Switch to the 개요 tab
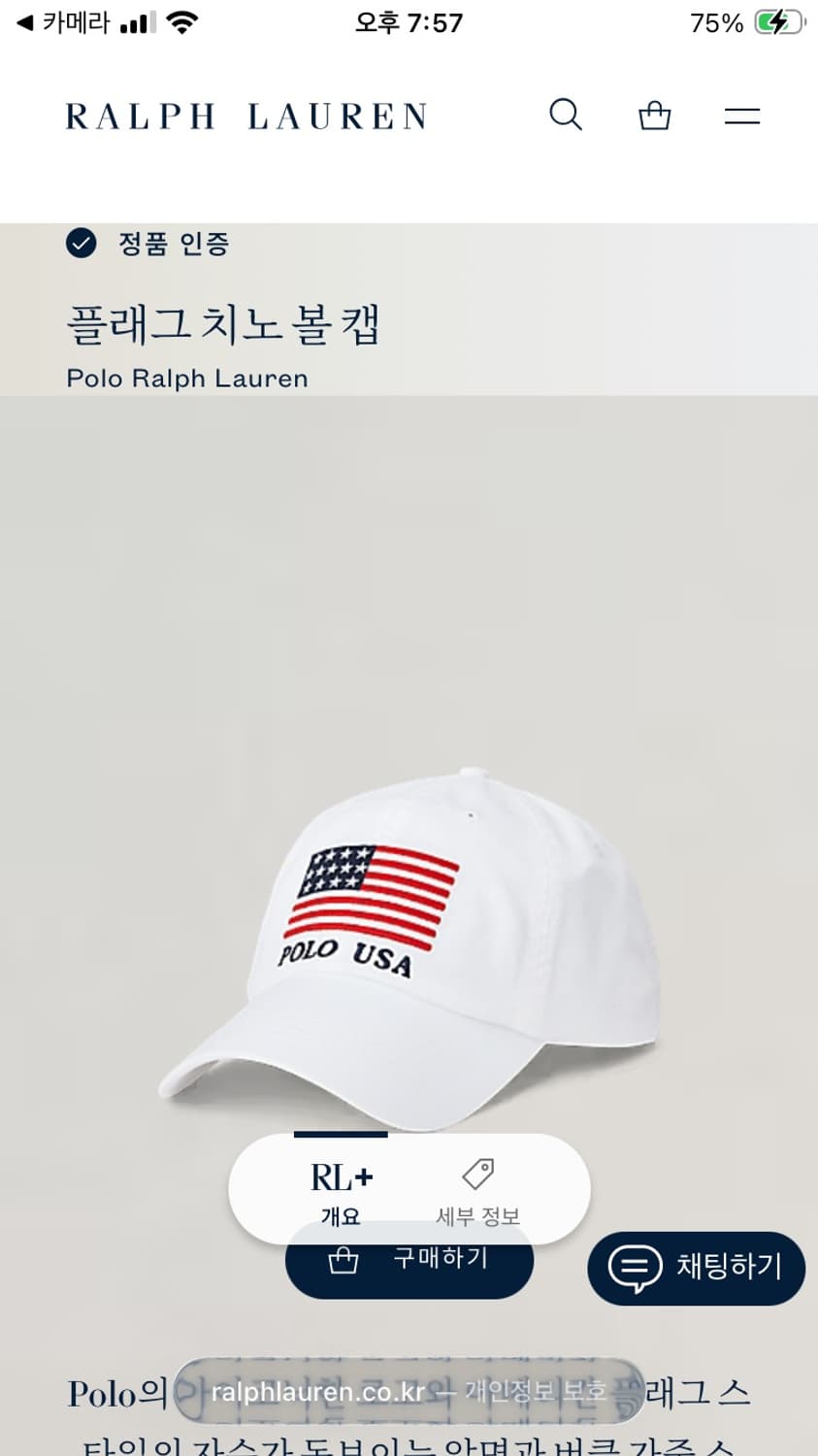Image resolution: width=818 pixels, height=1456 pixels. 341,1194
